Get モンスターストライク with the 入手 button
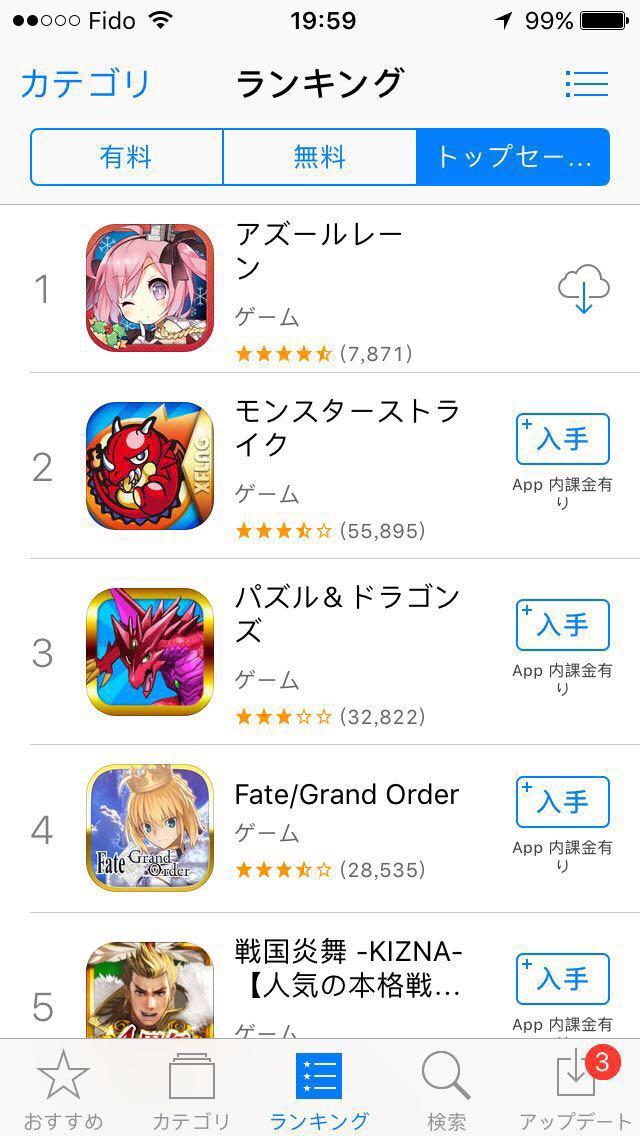This screenshot has height=1136, width=640. pyautogui.click(x=562, y=439)
